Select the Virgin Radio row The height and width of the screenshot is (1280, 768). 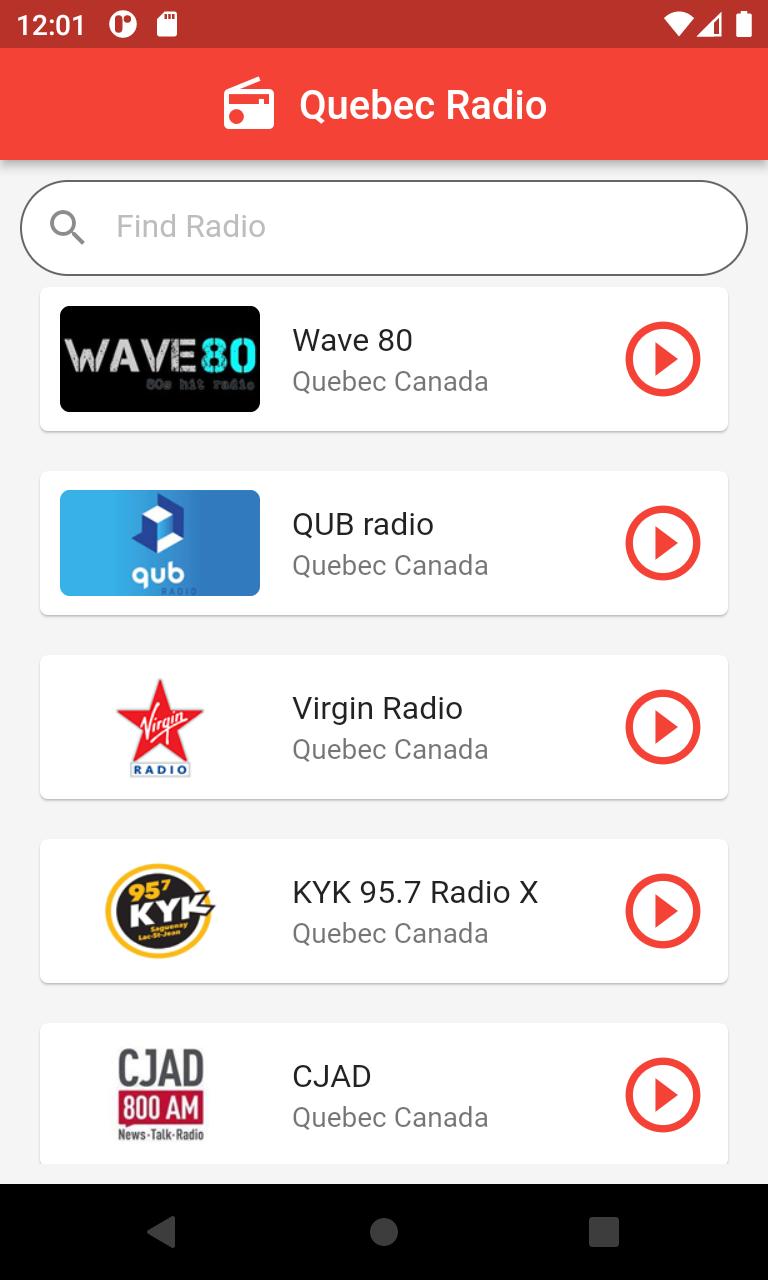pyautogui.click(x=384, y=727)
